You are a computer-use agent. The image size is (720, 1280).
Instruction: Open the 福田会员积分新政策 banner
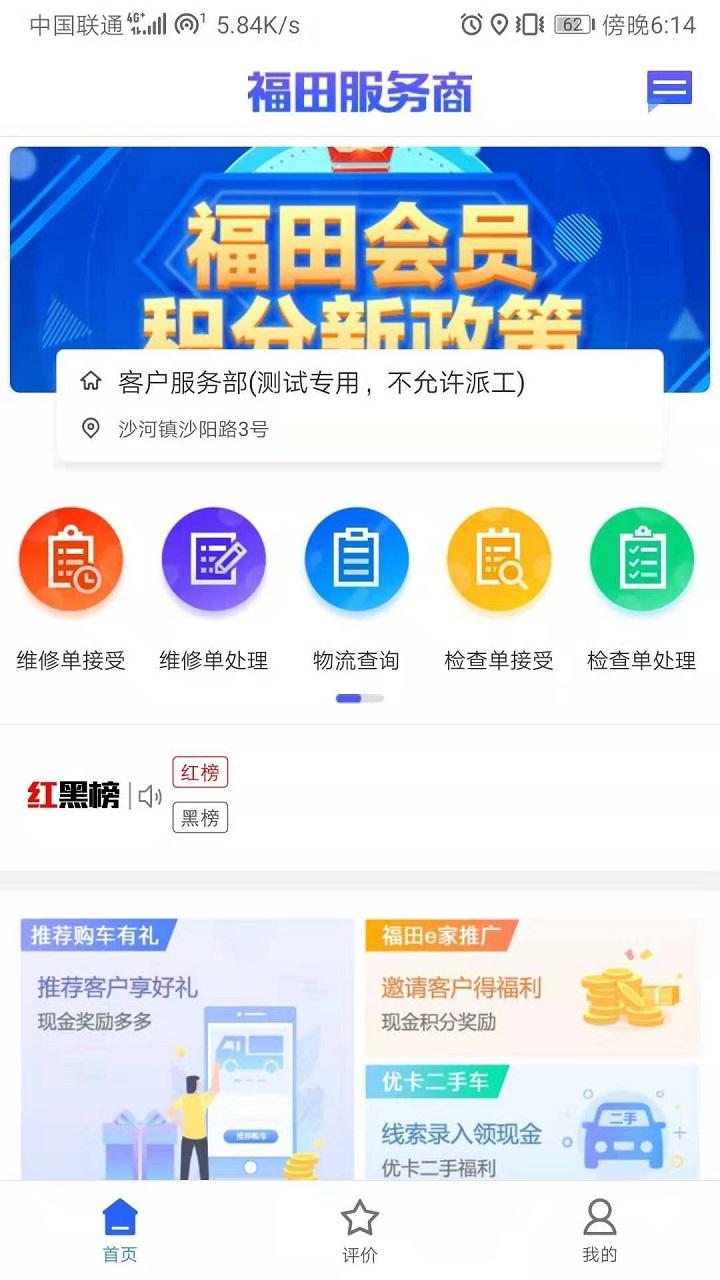(360, 250)
